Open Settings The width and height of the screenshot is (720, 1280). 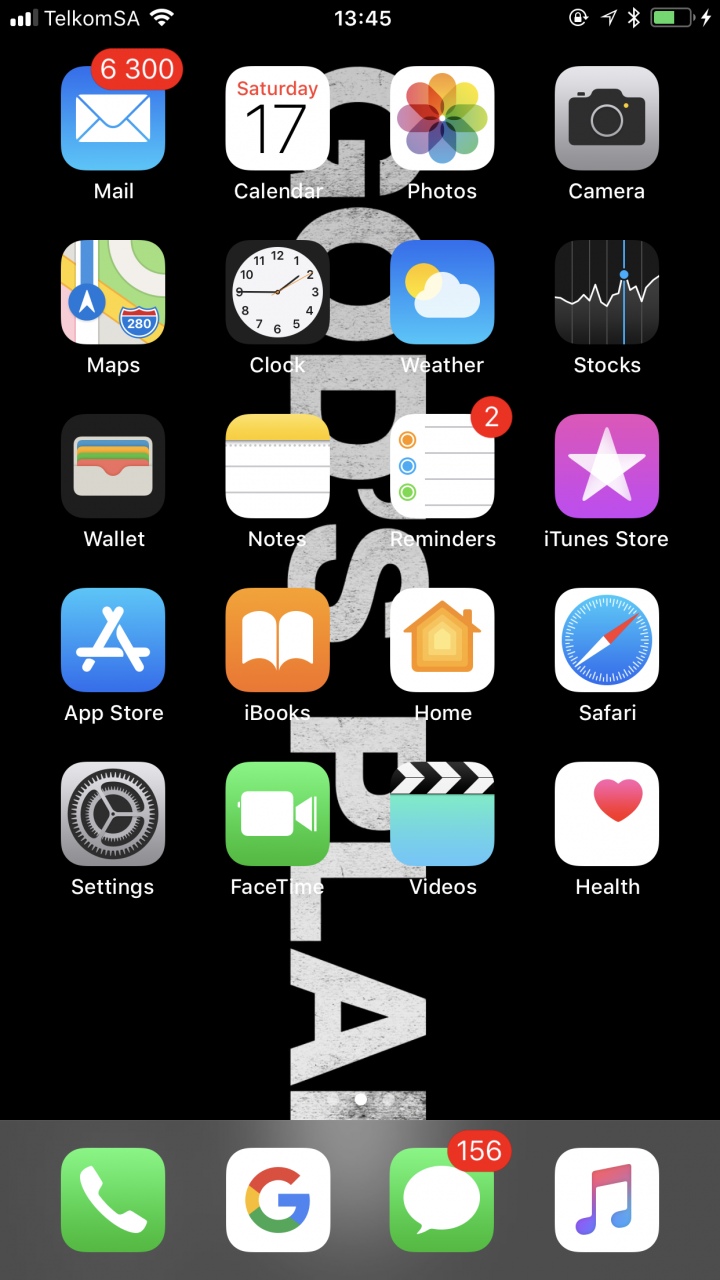click(113, 814)
